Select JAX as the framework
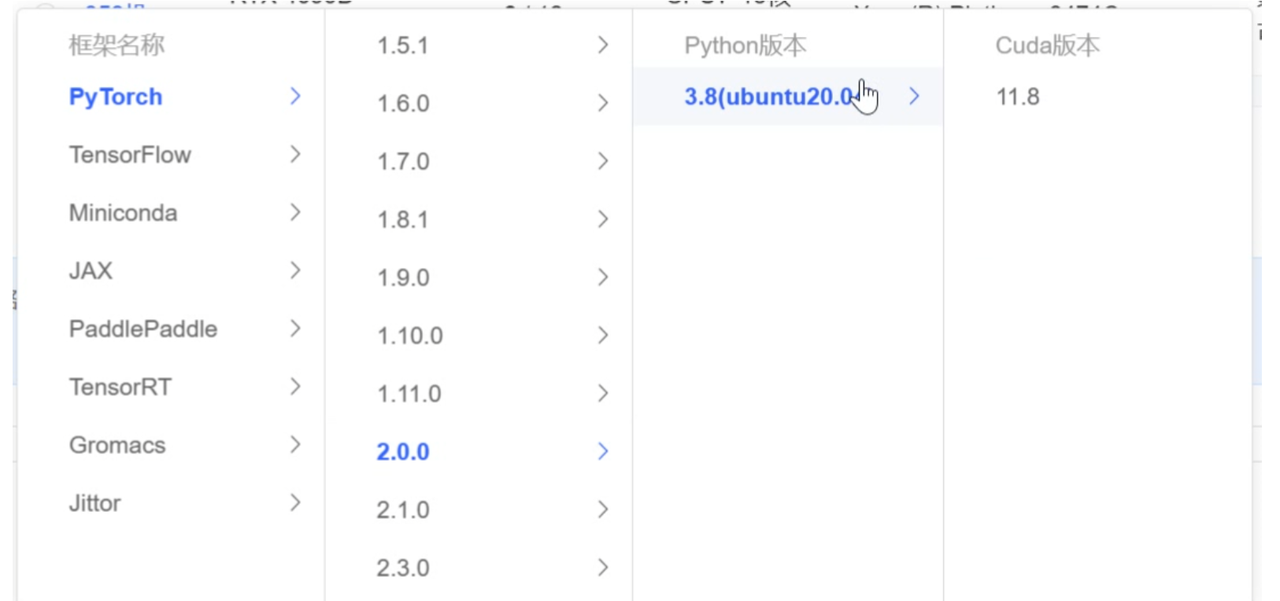Image resolution: width=1280 pixels, height=601 pixels. click(90, 271)
